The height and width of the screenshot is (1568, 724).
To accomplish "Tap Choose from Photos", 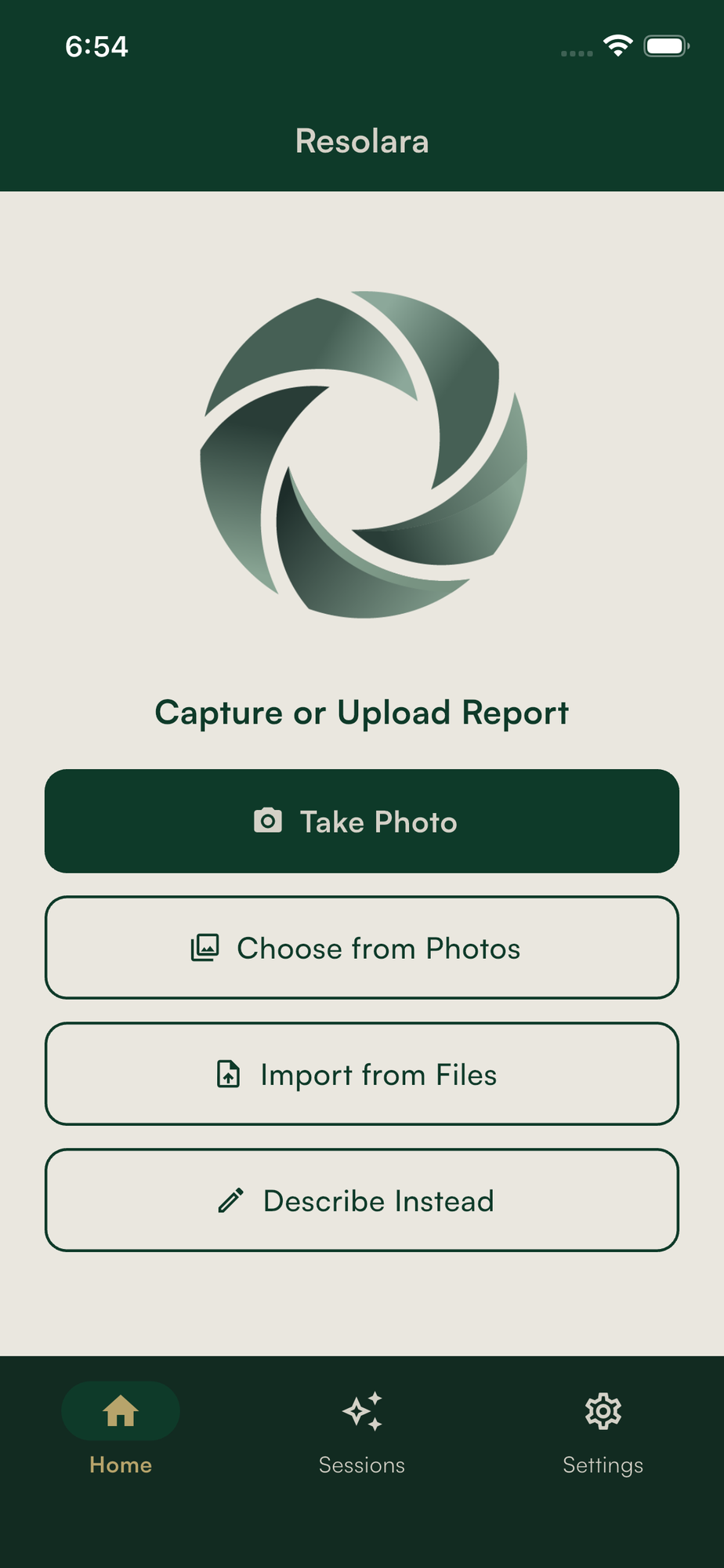I will click(x=362, y=948).
